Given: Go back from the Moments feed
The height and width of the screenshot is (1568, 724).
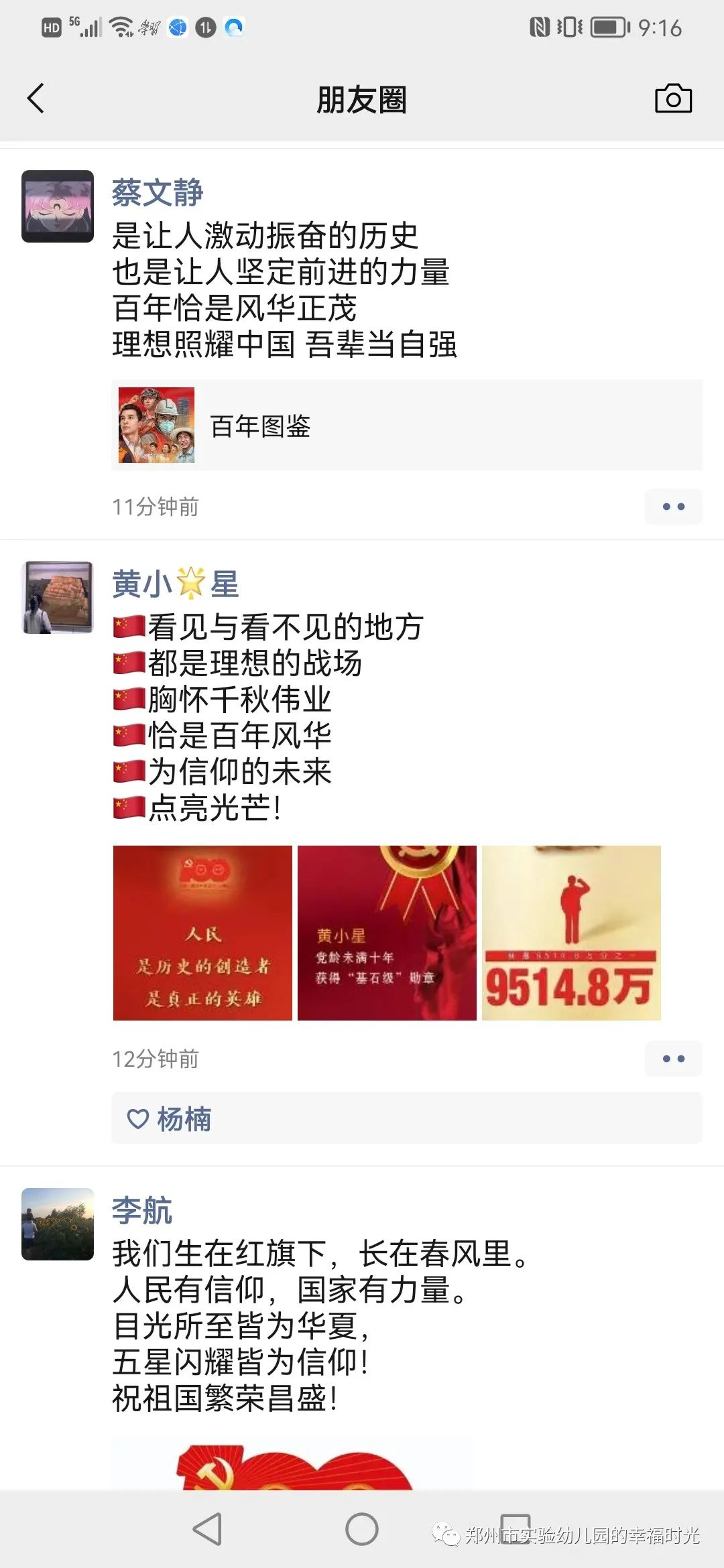Looking at the screenshot, I should pyautogui.click(x=36, y=99).
